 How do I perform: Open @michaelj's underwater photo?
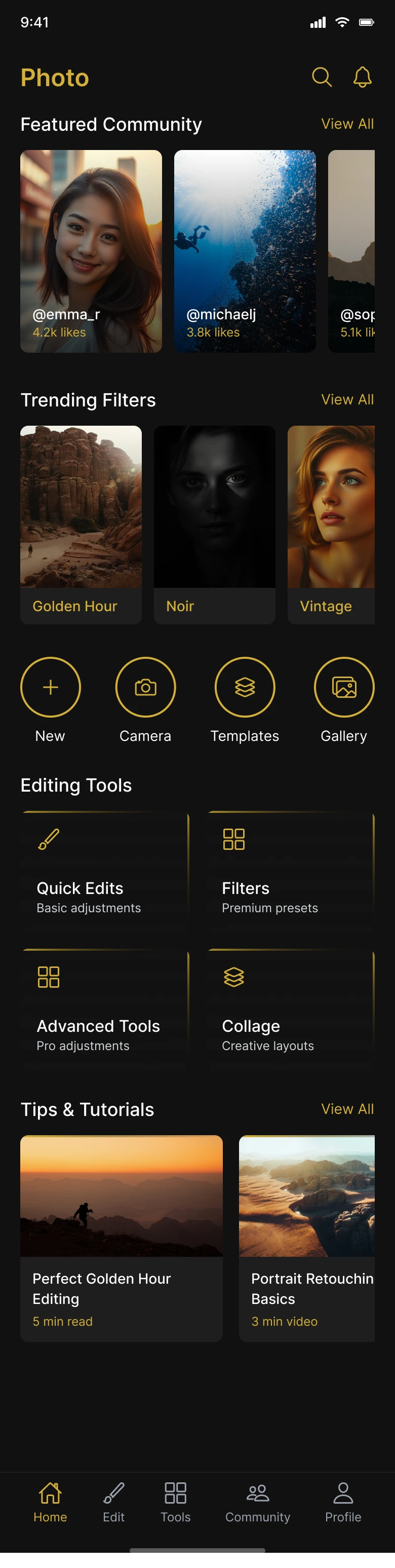pos(245,251)
